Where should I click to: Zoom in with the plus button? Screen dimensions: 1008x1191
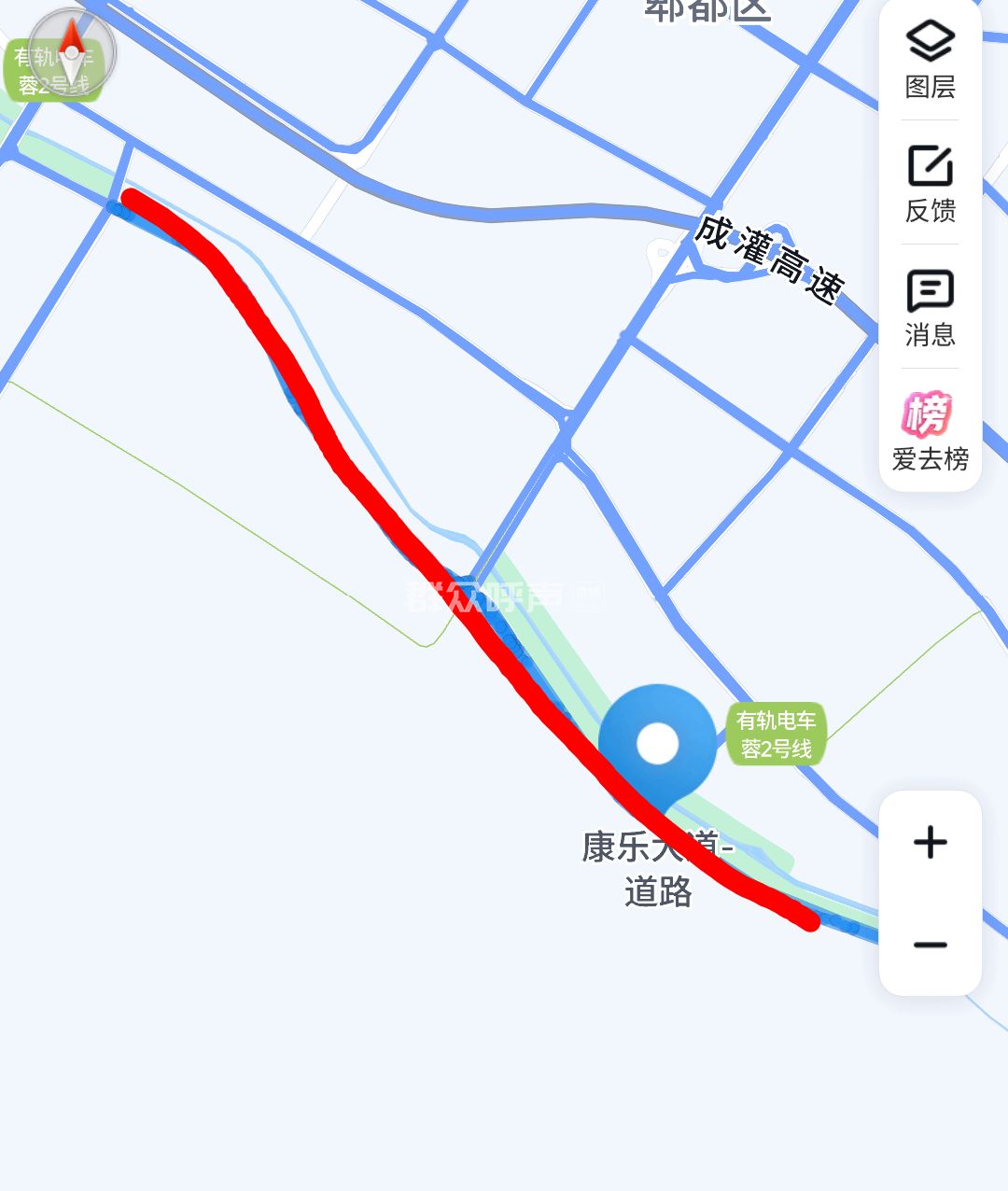(930, 843)
